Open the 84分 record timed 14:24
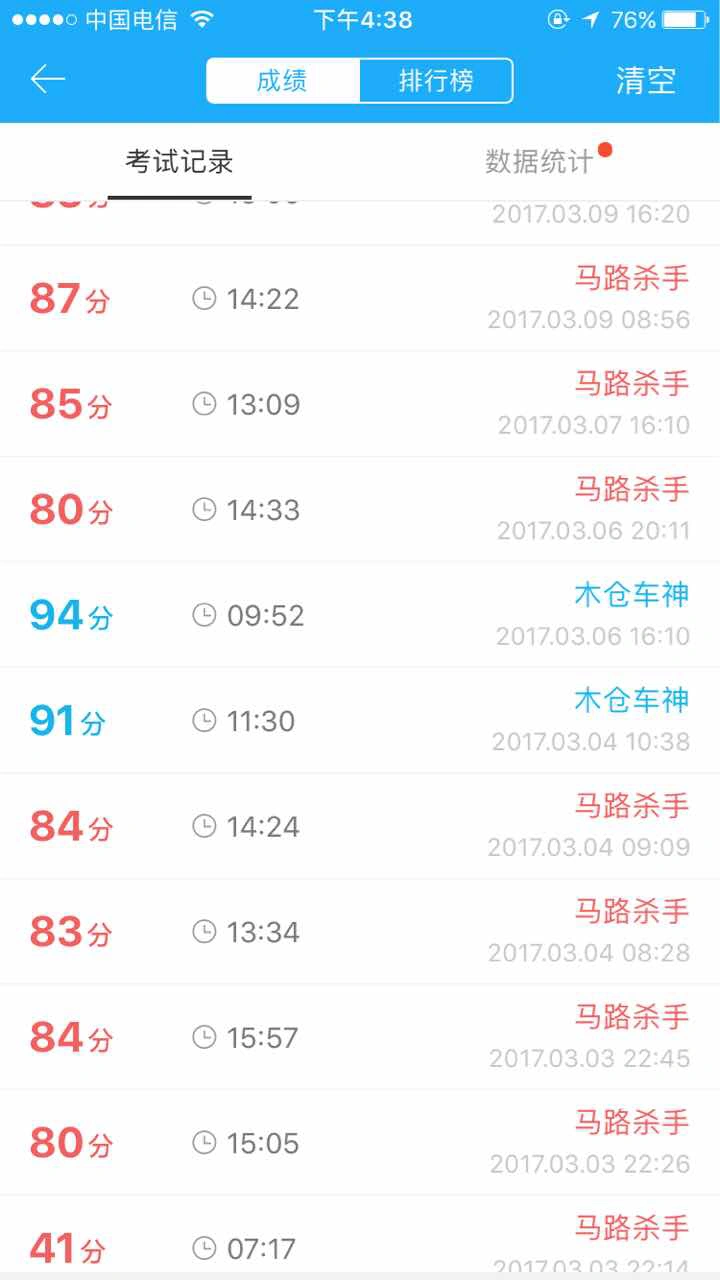The image size is (720, 1280). tap(360, 826)
